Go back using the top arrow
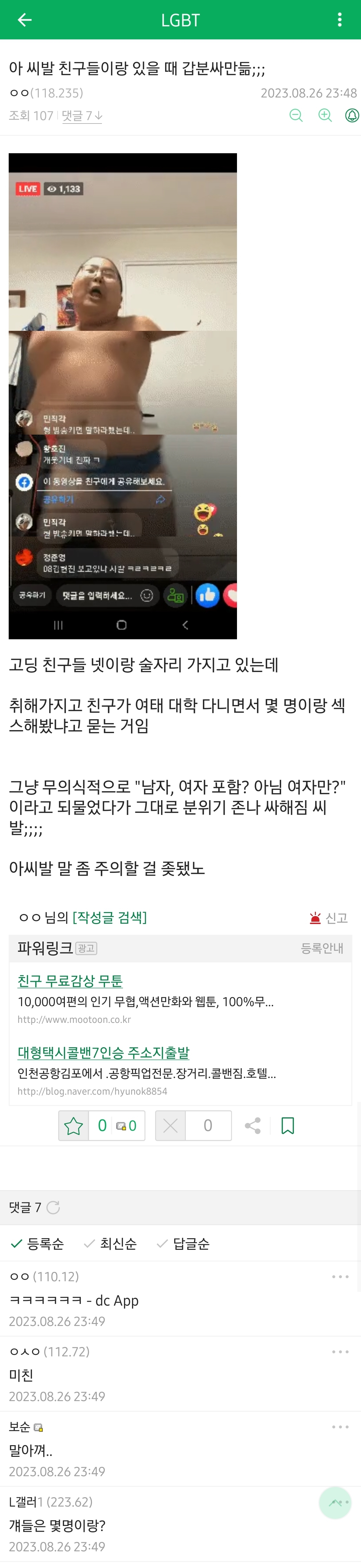Screen dimensions: 361x1568 point(24,20)
